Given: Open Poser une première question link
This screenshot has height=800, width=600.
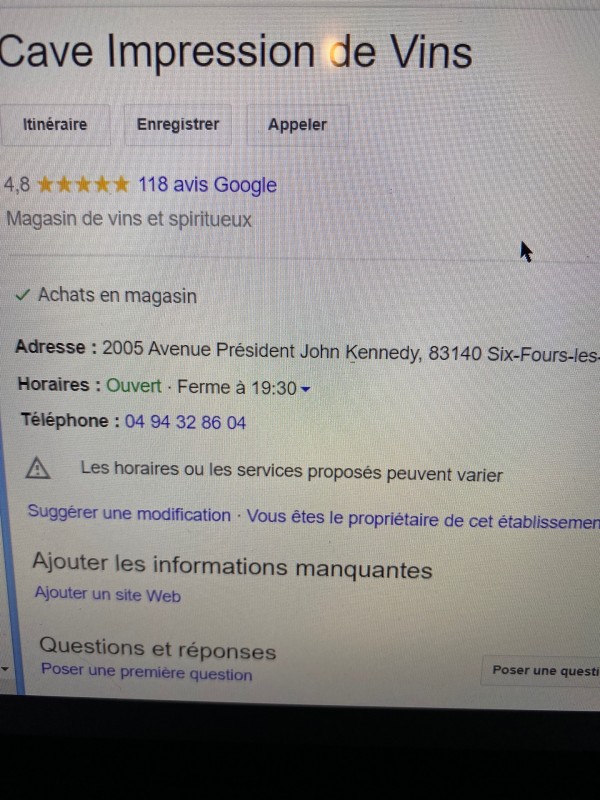Looking at the screenshot, I should (x=147, y=673).
